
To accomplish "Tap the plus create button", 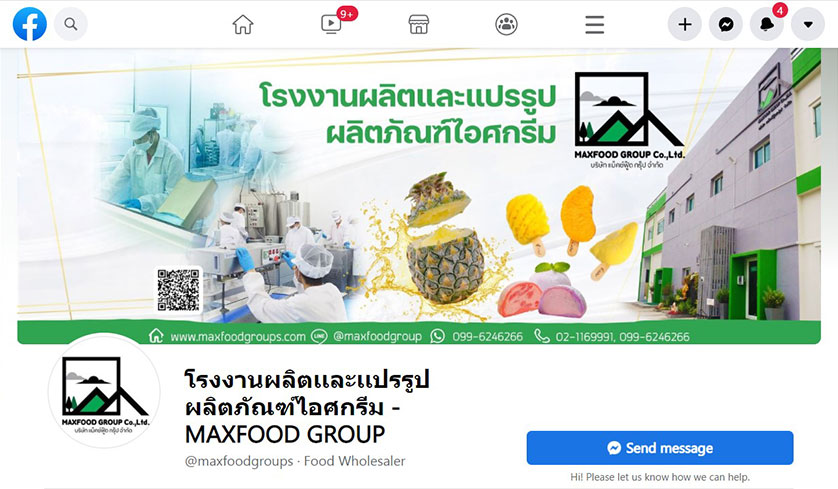I will coord(685,24).
